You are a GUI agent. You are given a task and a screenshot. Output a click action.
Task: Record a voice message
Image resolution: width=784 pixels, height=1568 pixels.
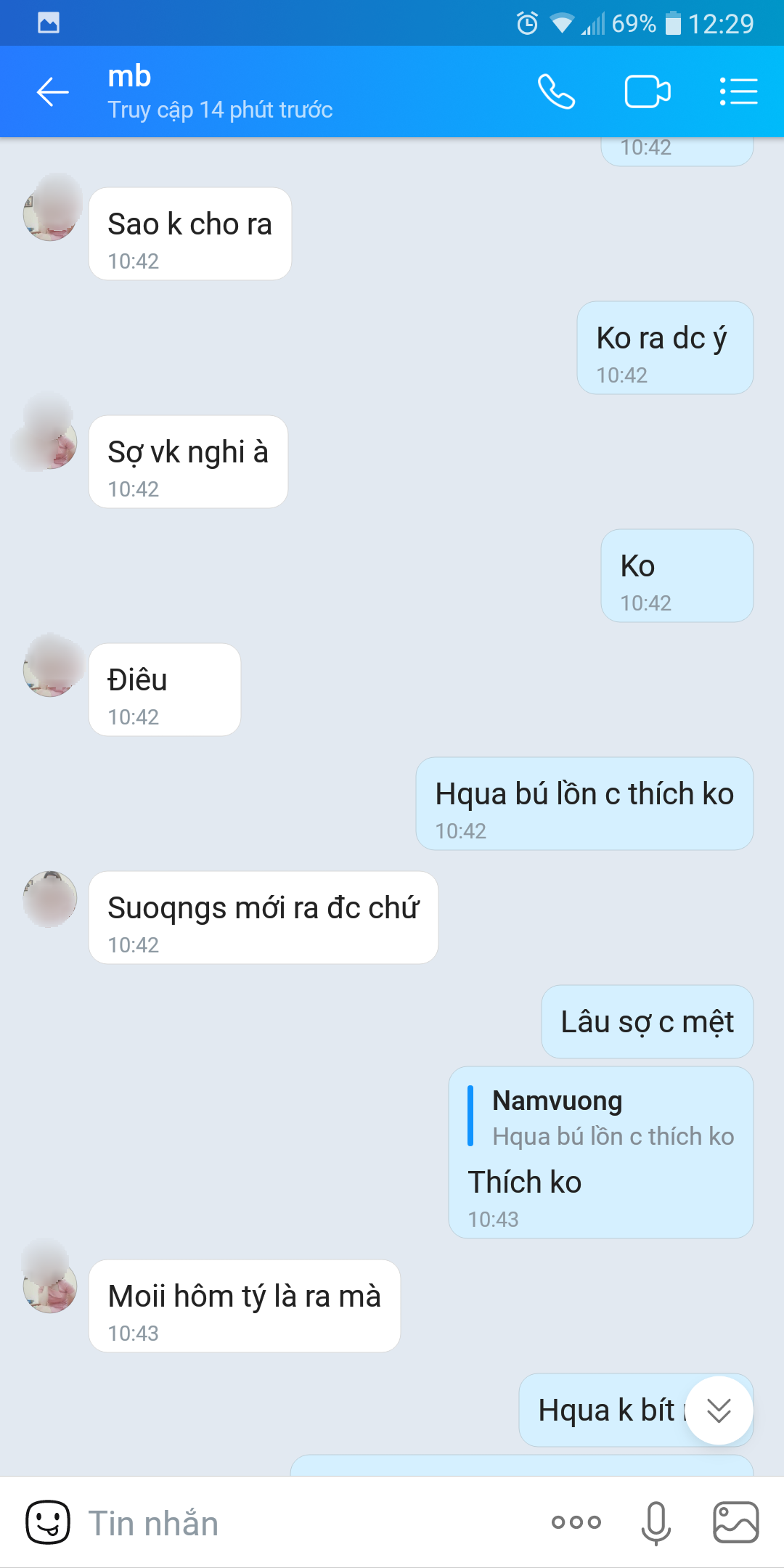656,1522
